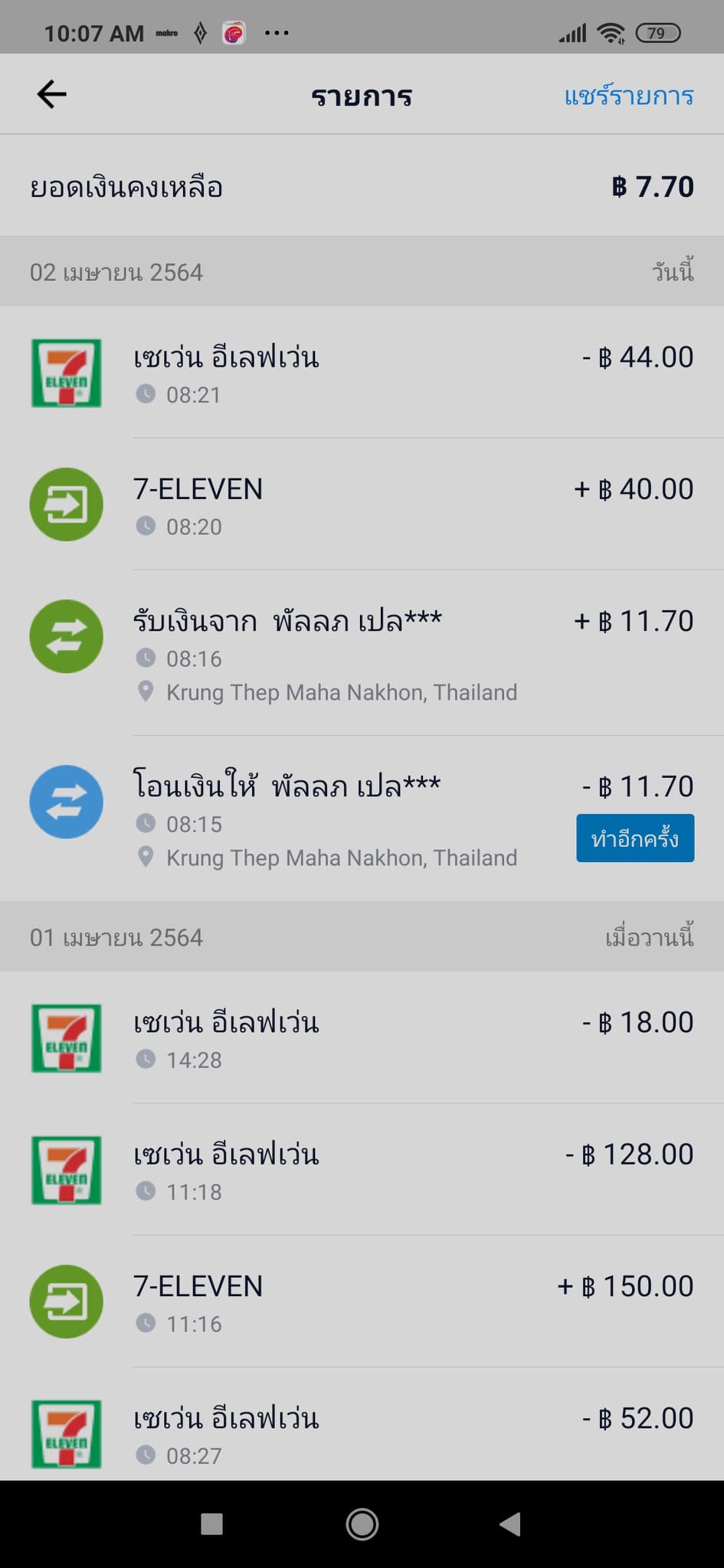This screenshot has height=1568, width=724.
Task: View the รับเงินจาก พัลลภ +฿11.70 transaction
Action: pyautogui.click(x=362, y=653)
